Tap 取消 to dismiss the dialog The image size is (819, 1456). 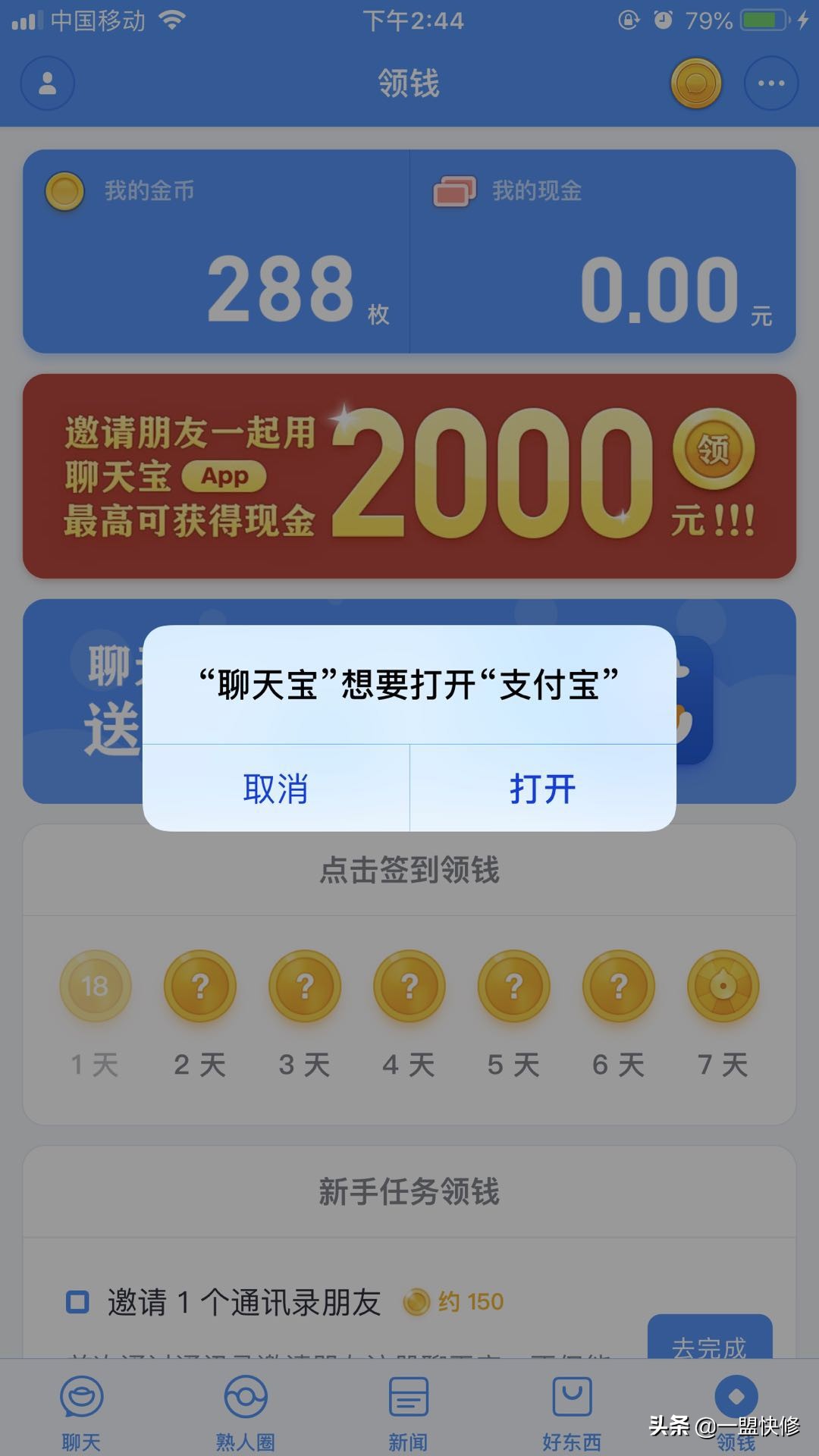(x=275, y=789)
